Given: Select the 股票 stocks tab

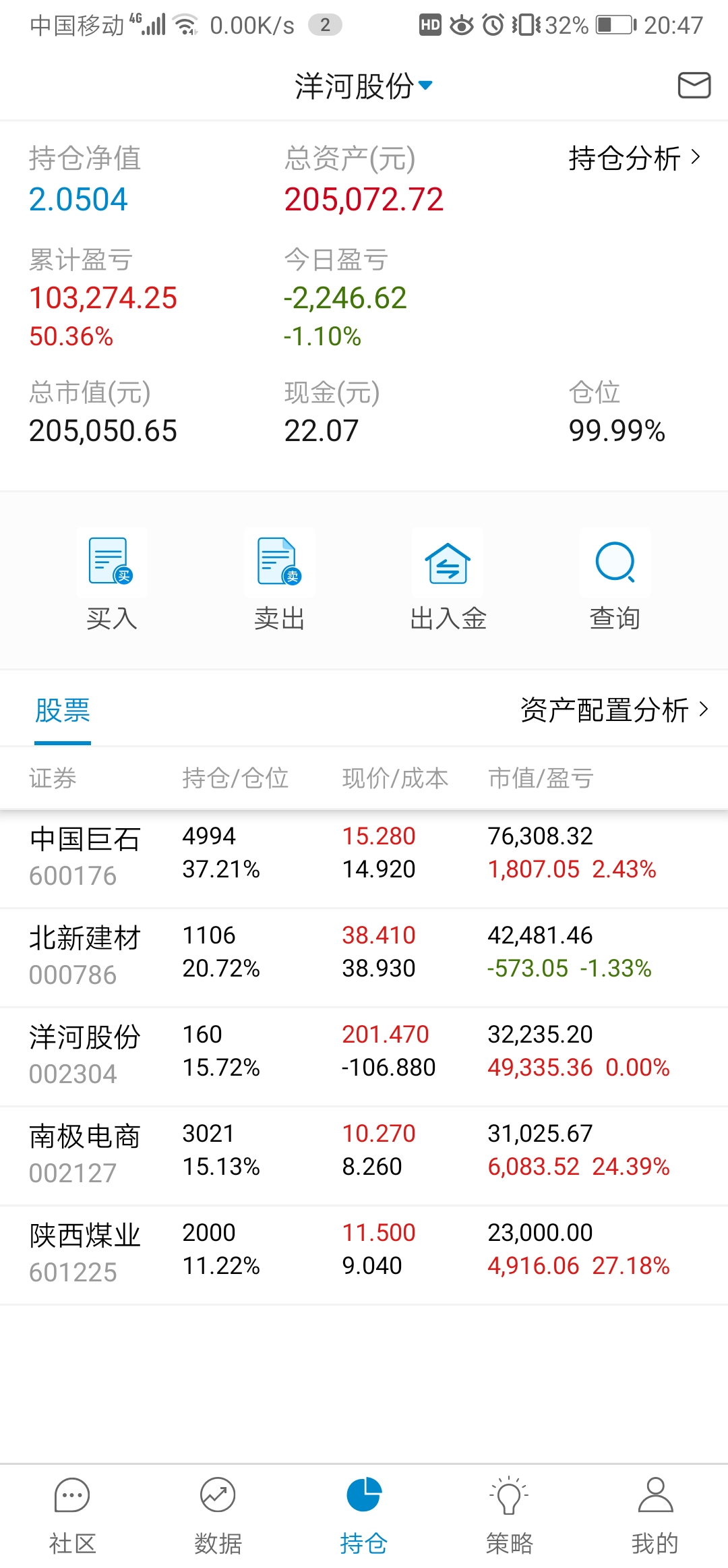Looking at the screenshot, I should point(63,710).
